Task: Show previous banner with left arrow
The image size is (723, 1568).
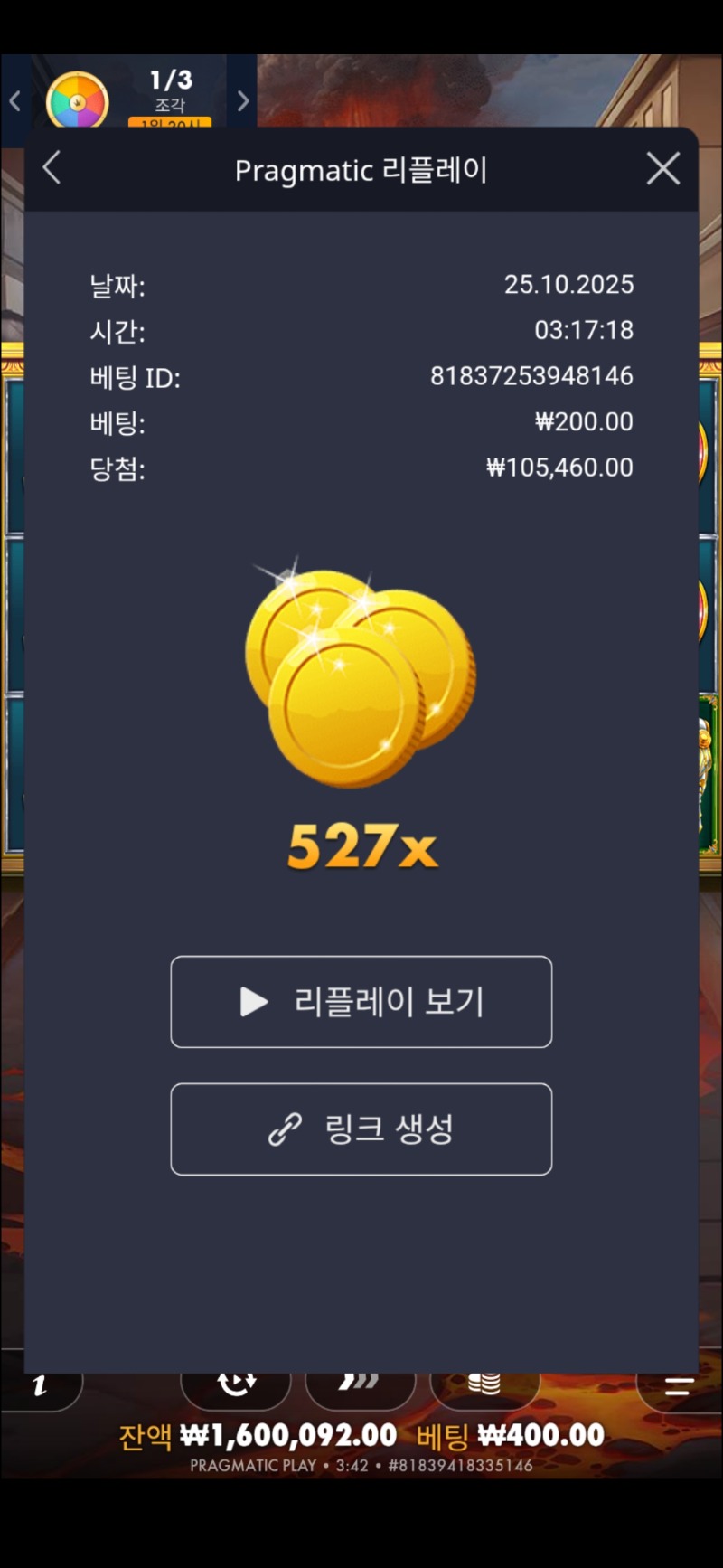Action: [14, 100]
